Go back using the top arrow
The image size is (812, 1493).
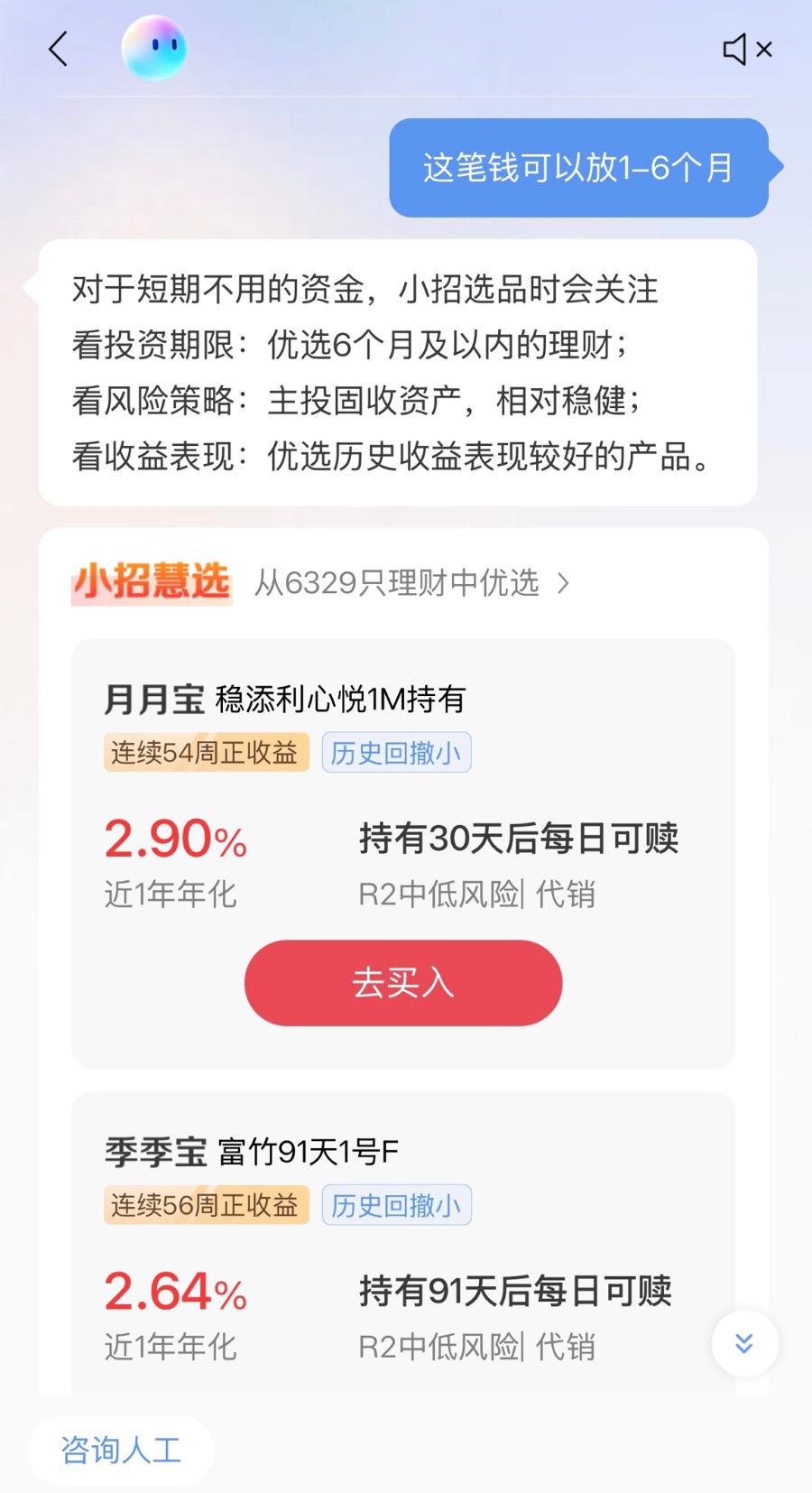(59, 49)
